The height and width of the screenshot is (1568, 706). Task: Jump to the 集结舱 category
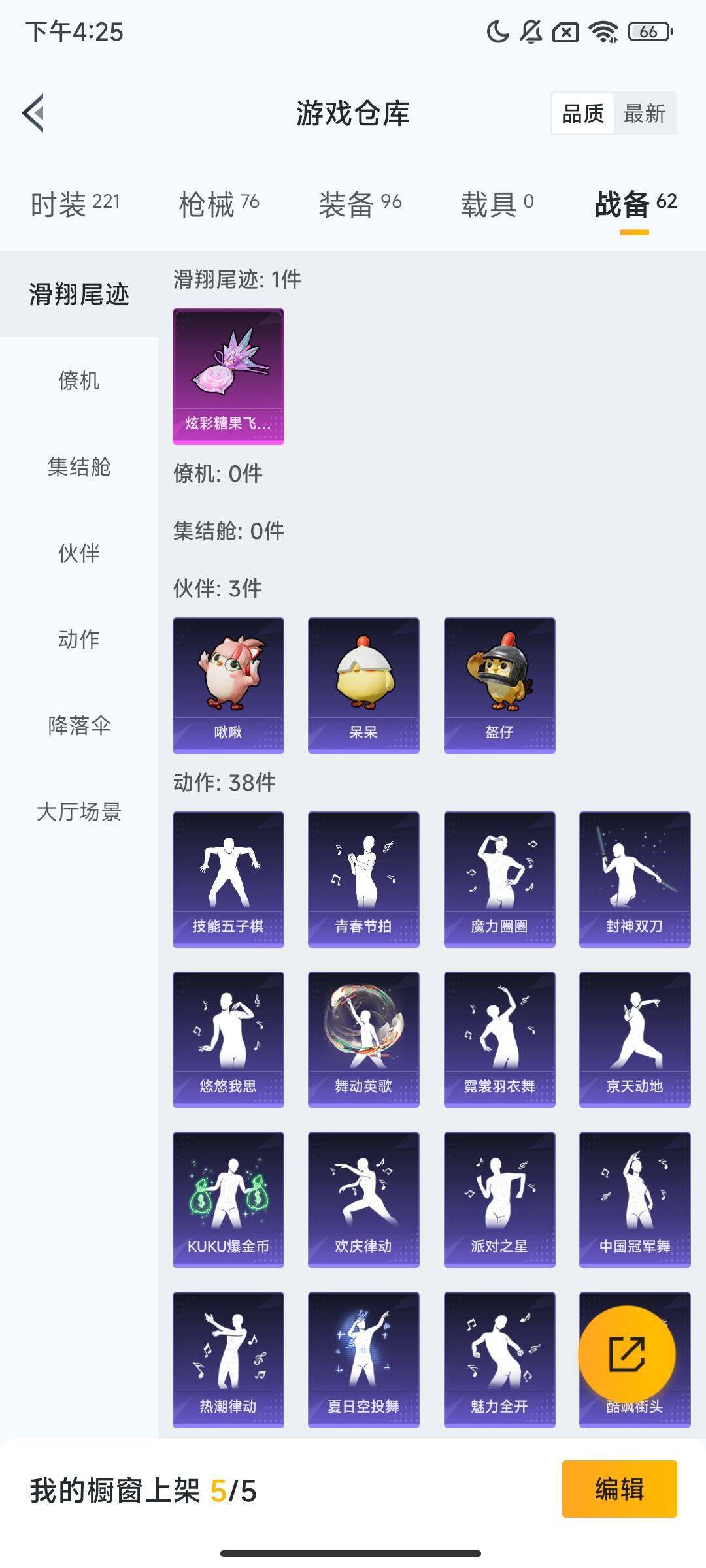tap(79, 466)
